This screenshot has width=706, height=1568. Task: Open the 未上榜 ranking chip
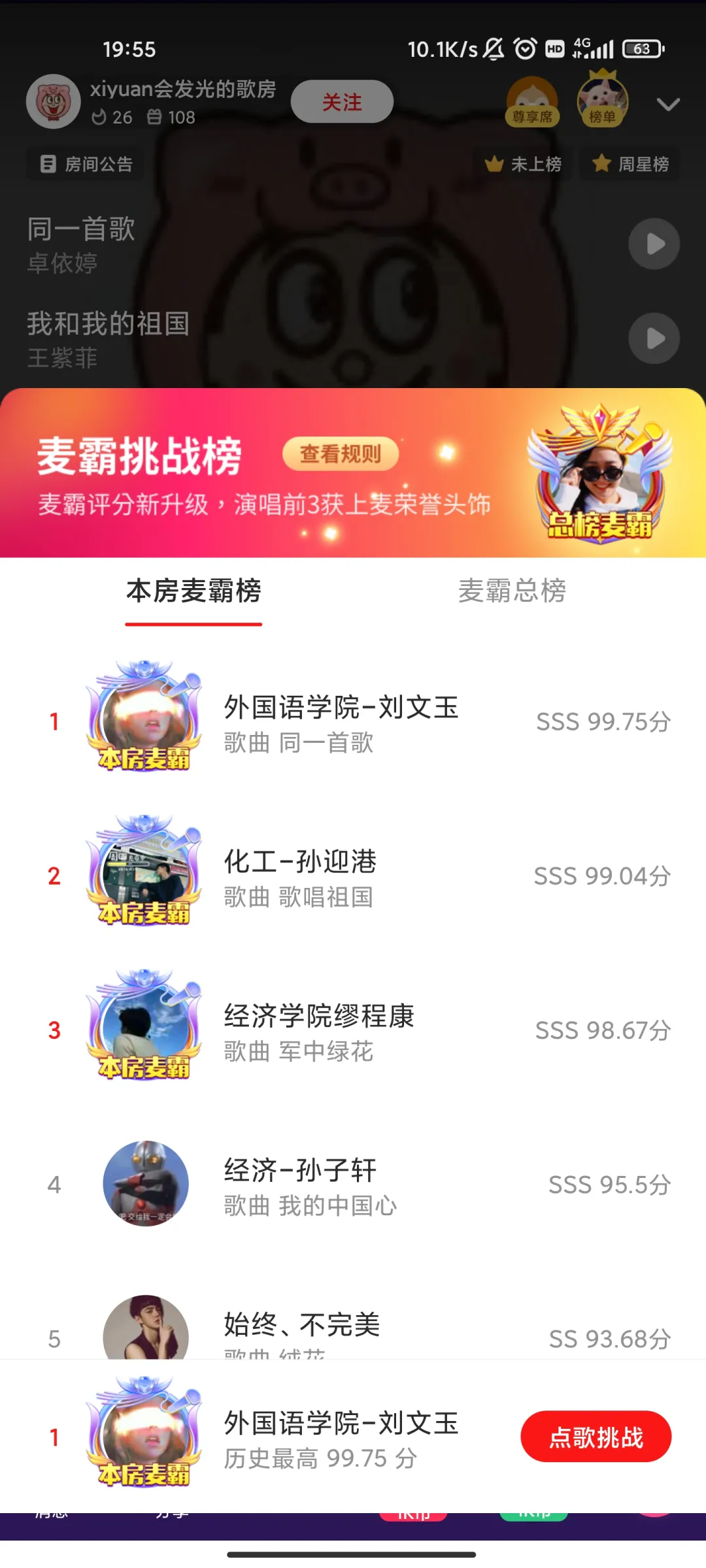tap(524, 164)
